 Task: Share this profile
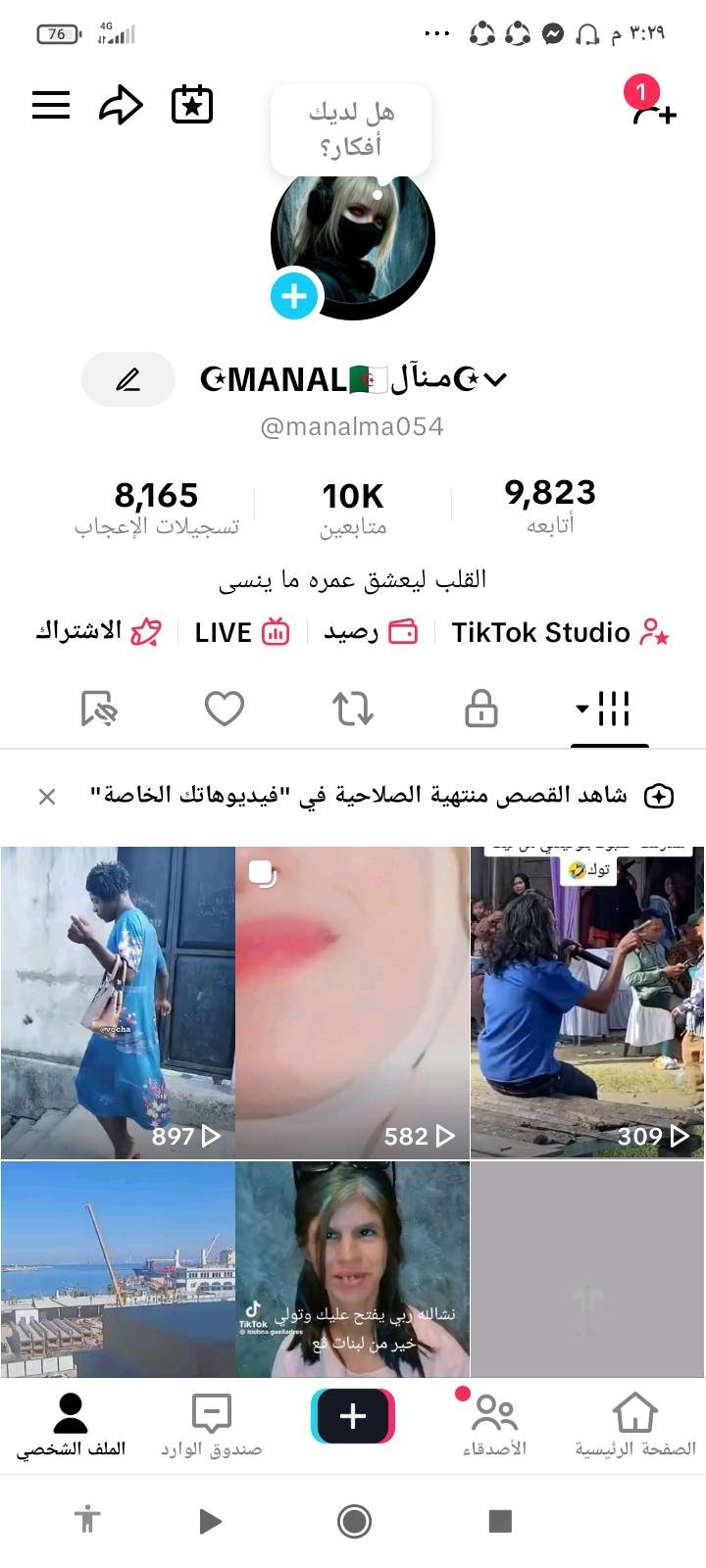(122, 105)
